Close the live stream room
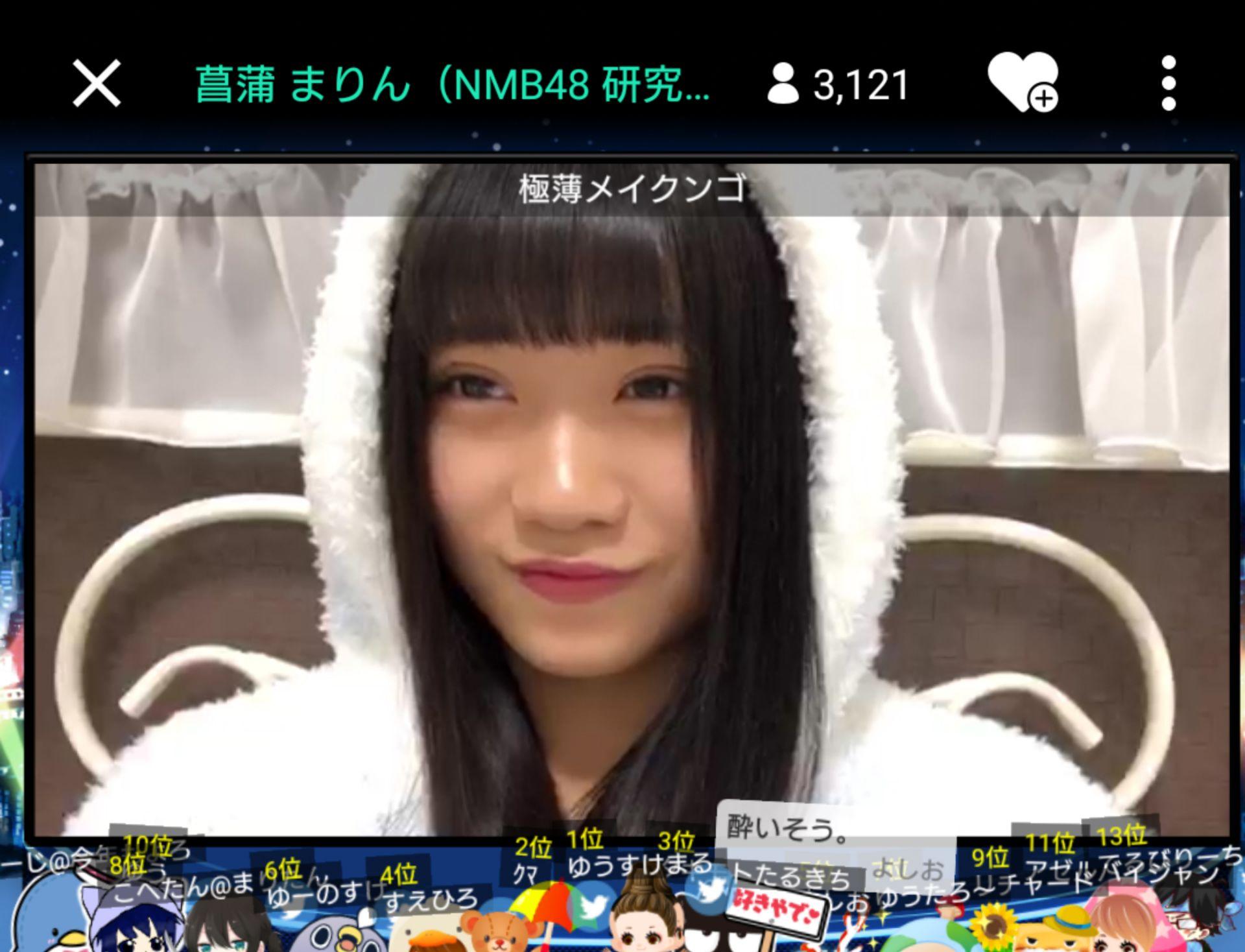1245x952 pixels. coord(97,83)
